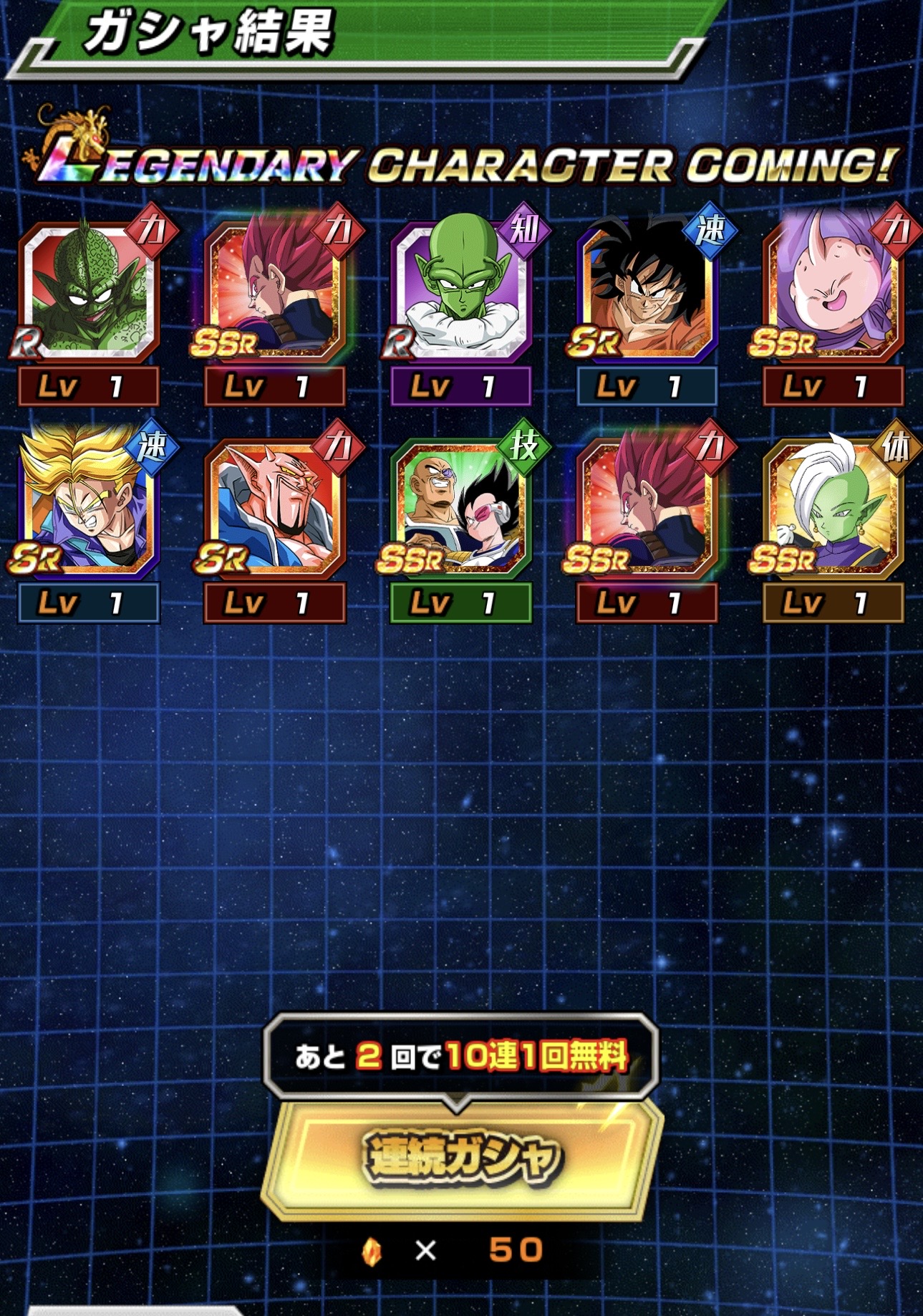
Task: Open the SSR Nappa and Vegeta card
Action: [x=461, y=506]
